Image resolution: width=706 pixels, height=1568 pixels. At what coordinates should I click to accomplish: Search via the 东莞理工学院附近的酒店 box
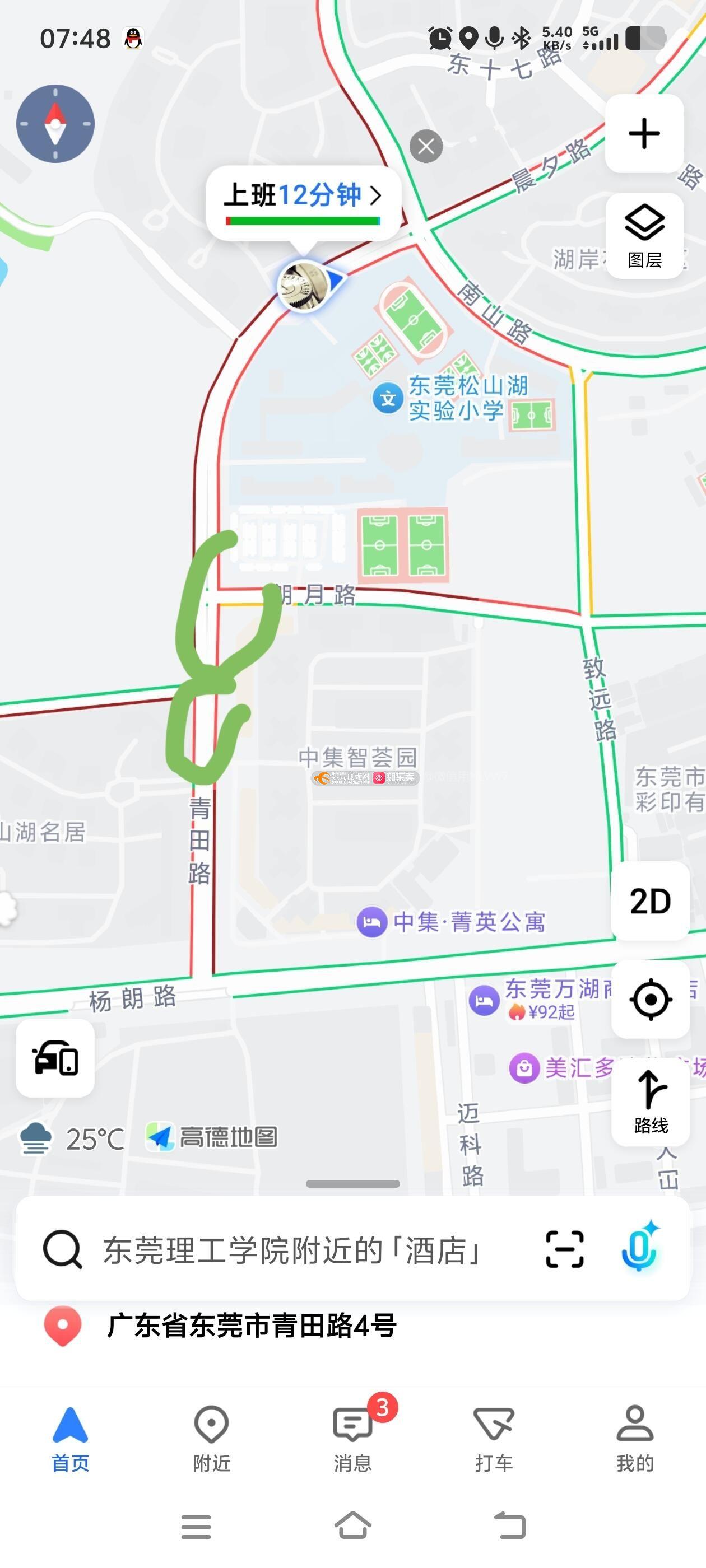click(292, 1250)
